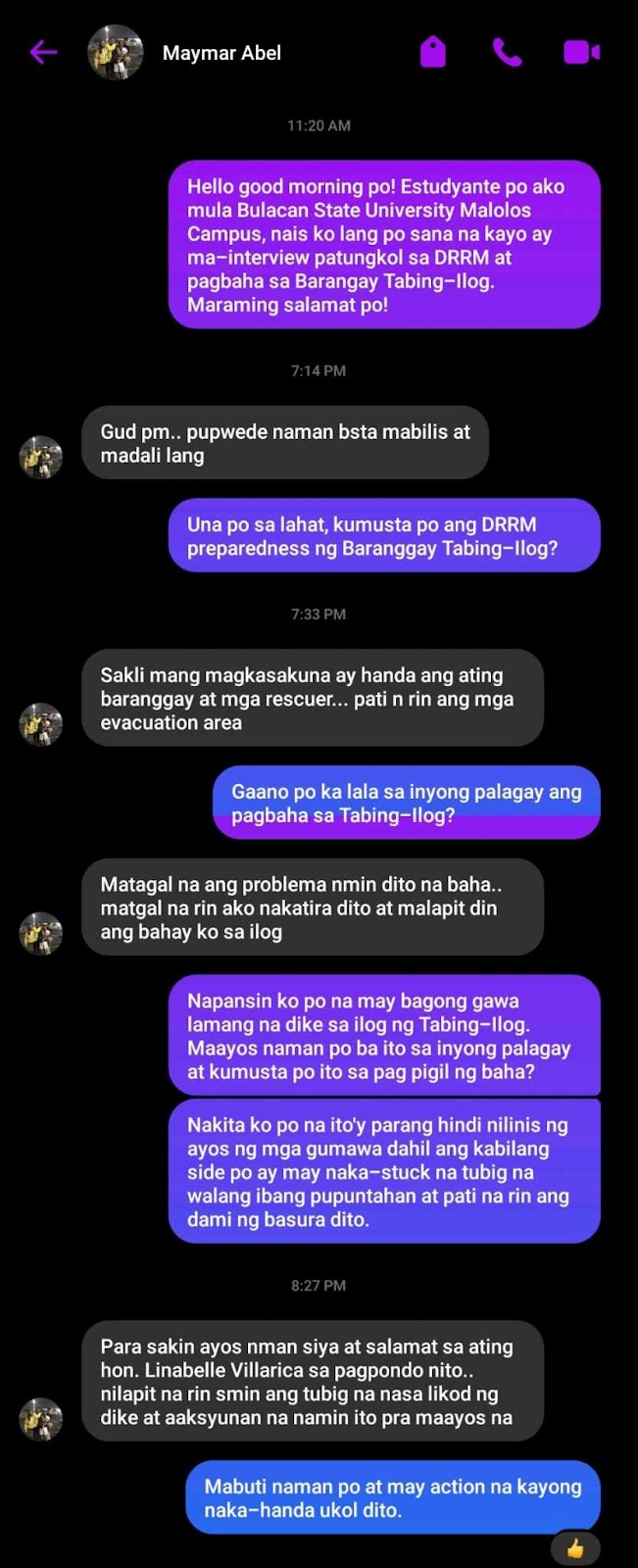Tap Maymar's avatar beside the 'Gud pm' message

[x=41, y=458]
